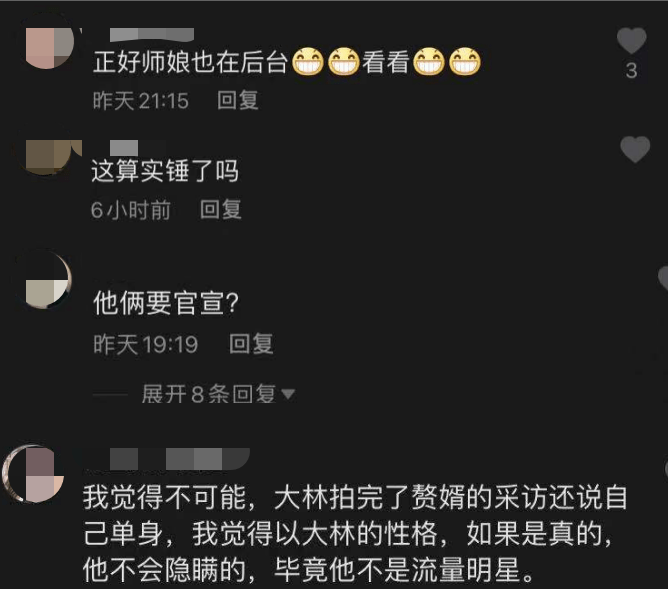Reply to the comment 这算实锤了吗
This screenshot has width=668, height=589.
220,209
